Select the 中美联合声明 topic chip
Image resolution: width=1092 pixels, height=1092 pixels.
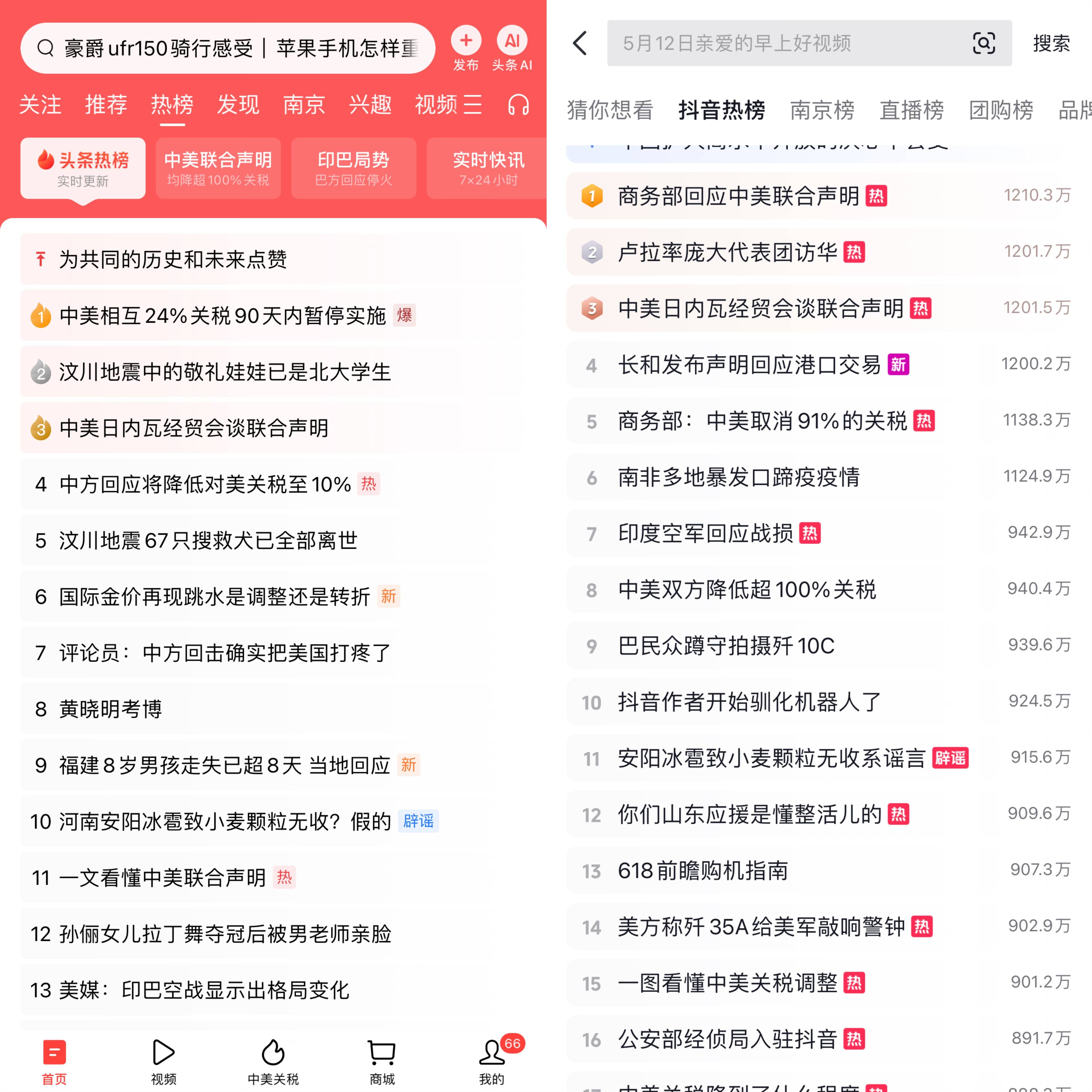pyautogui.click(x=218, y=168)
